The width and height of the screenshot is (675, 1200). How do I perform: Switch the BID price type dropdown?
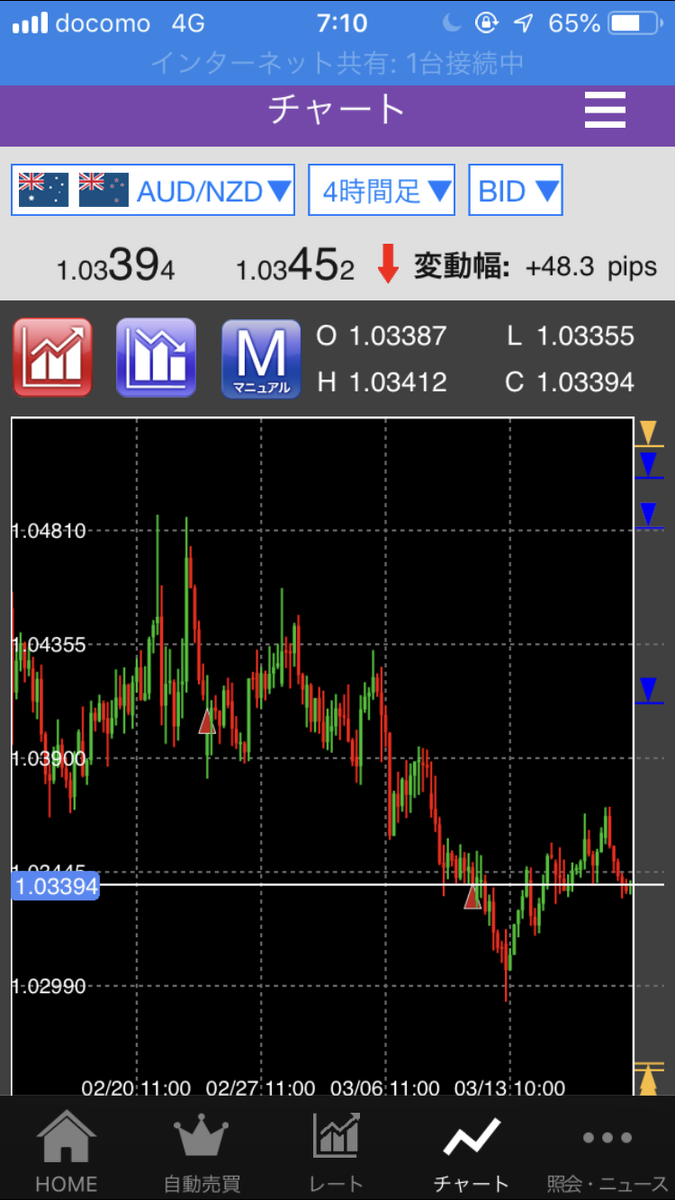point(516,190)
